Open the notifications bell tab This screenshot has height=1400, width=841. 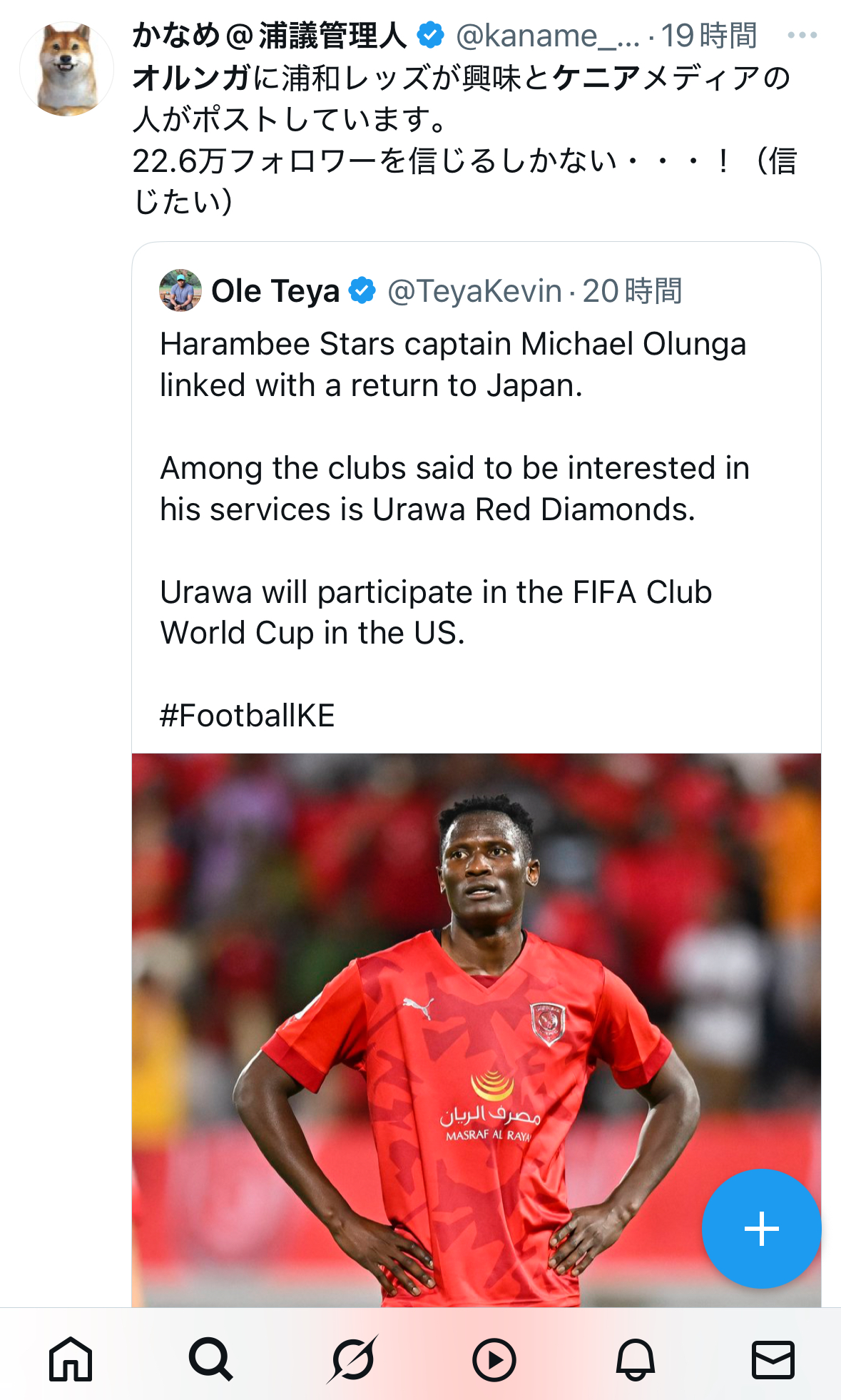[635, 1359]
